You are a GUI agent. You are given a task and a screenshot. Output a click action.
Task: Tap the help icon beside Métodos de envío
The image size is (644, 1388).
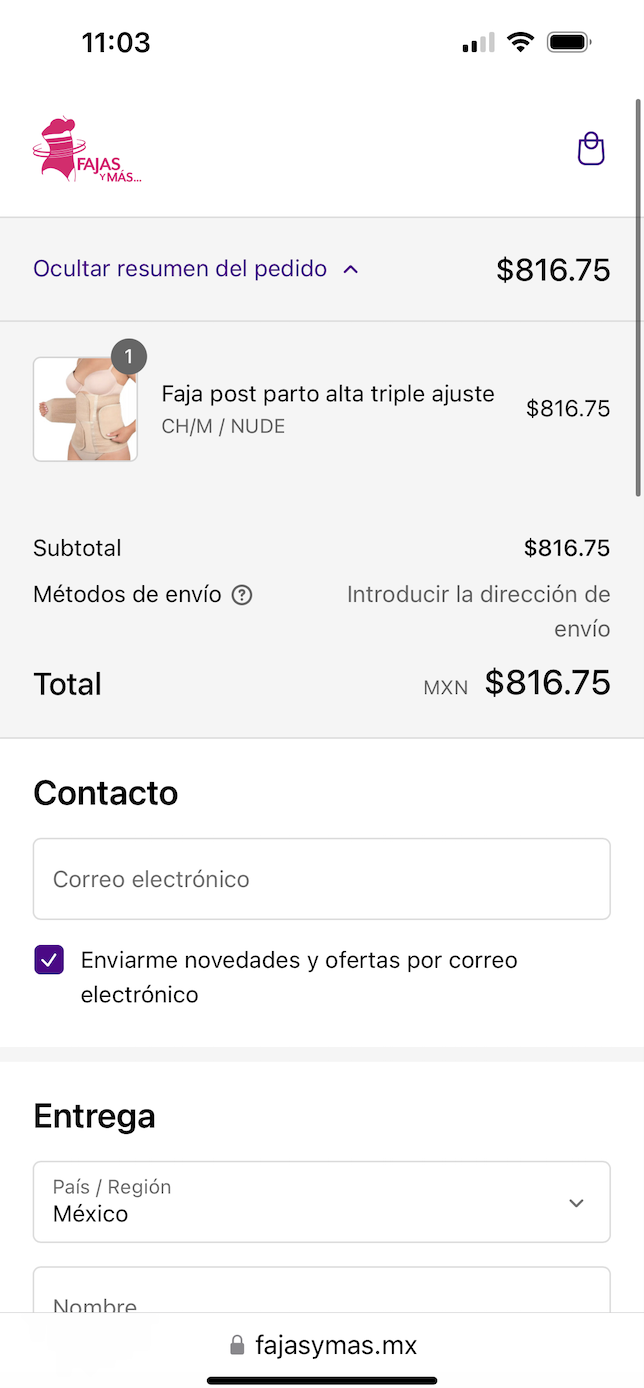pyautogui.click(x=242, y=595)
